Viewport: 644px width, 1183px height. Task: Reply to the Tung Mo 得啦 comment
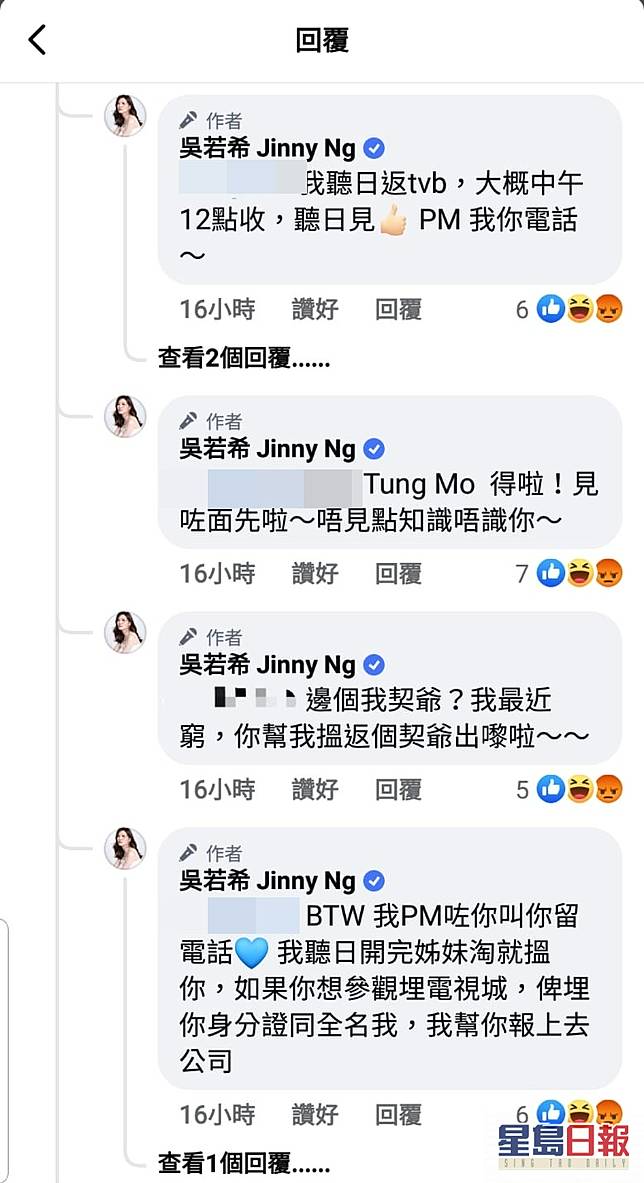398,573
